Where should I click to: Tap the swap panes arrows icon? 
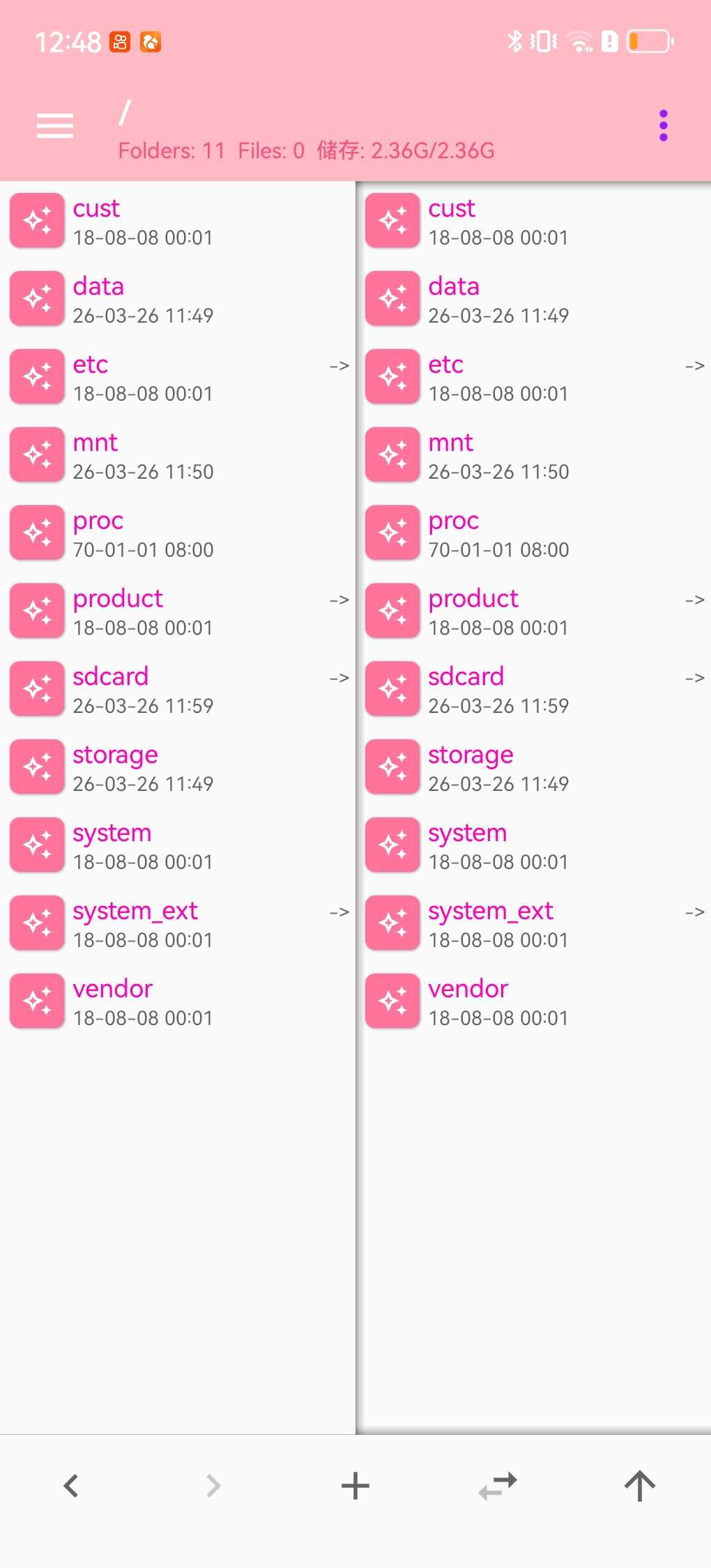coord(498,1486)
